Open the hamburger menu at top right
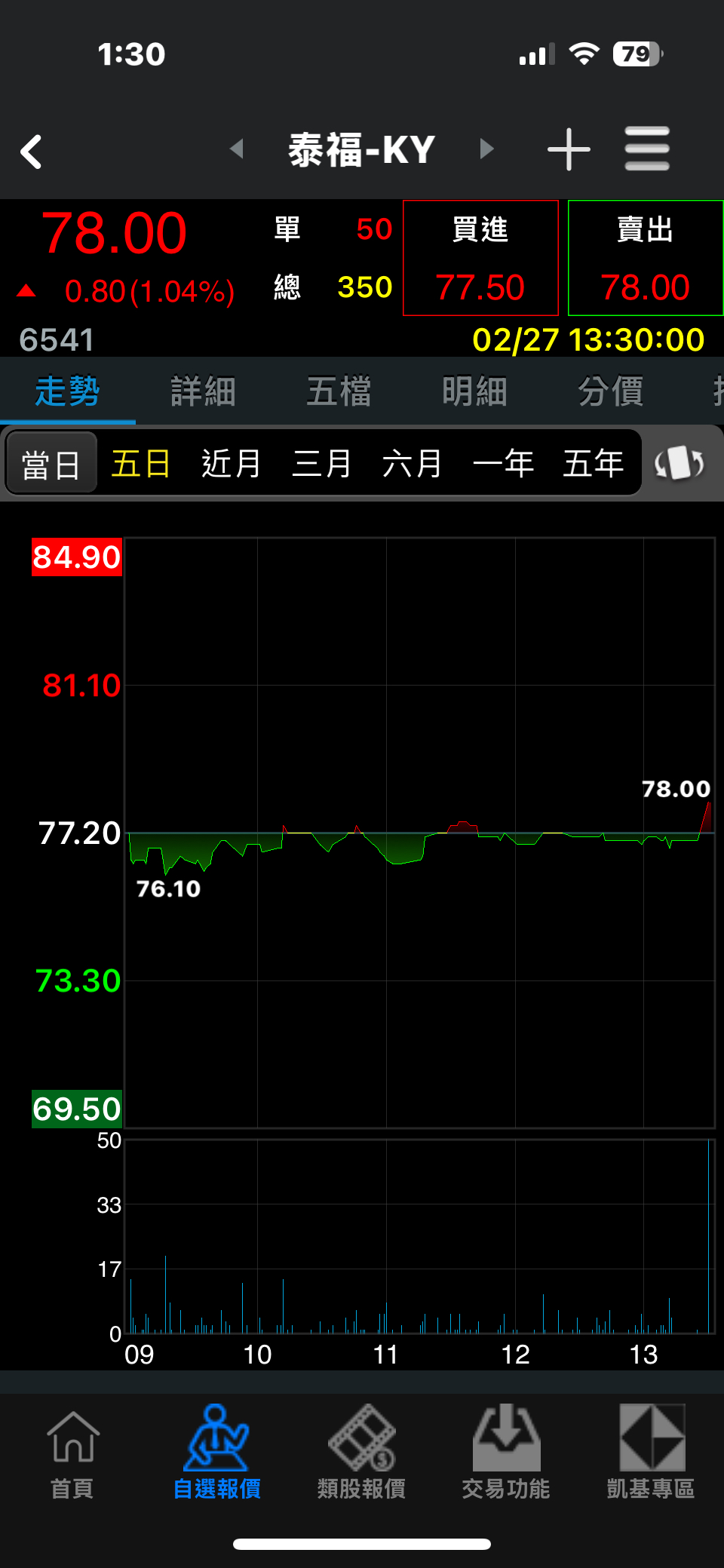Screen dimensions: 724x1568 tap(647, 149)
